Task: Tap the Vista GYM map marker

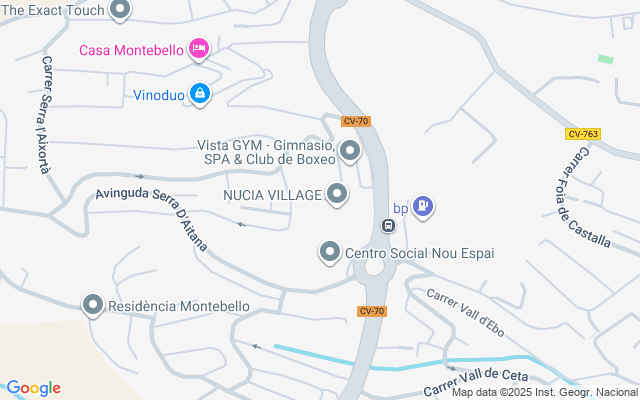Action: click(x=350, y=152)
